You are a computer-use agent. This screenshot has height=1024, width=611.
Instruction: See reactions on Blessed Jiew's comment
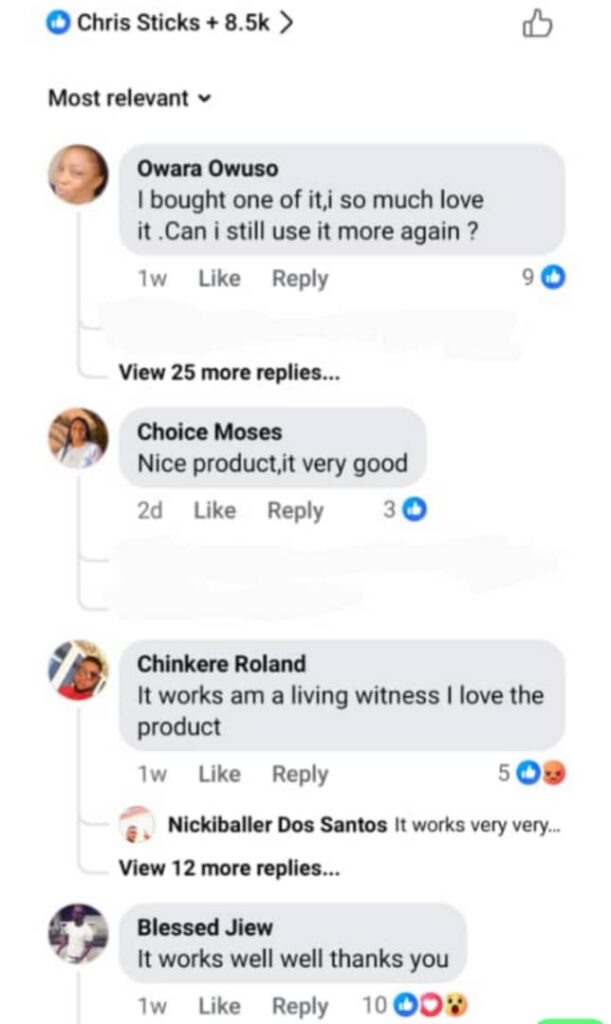(415, 1006)
